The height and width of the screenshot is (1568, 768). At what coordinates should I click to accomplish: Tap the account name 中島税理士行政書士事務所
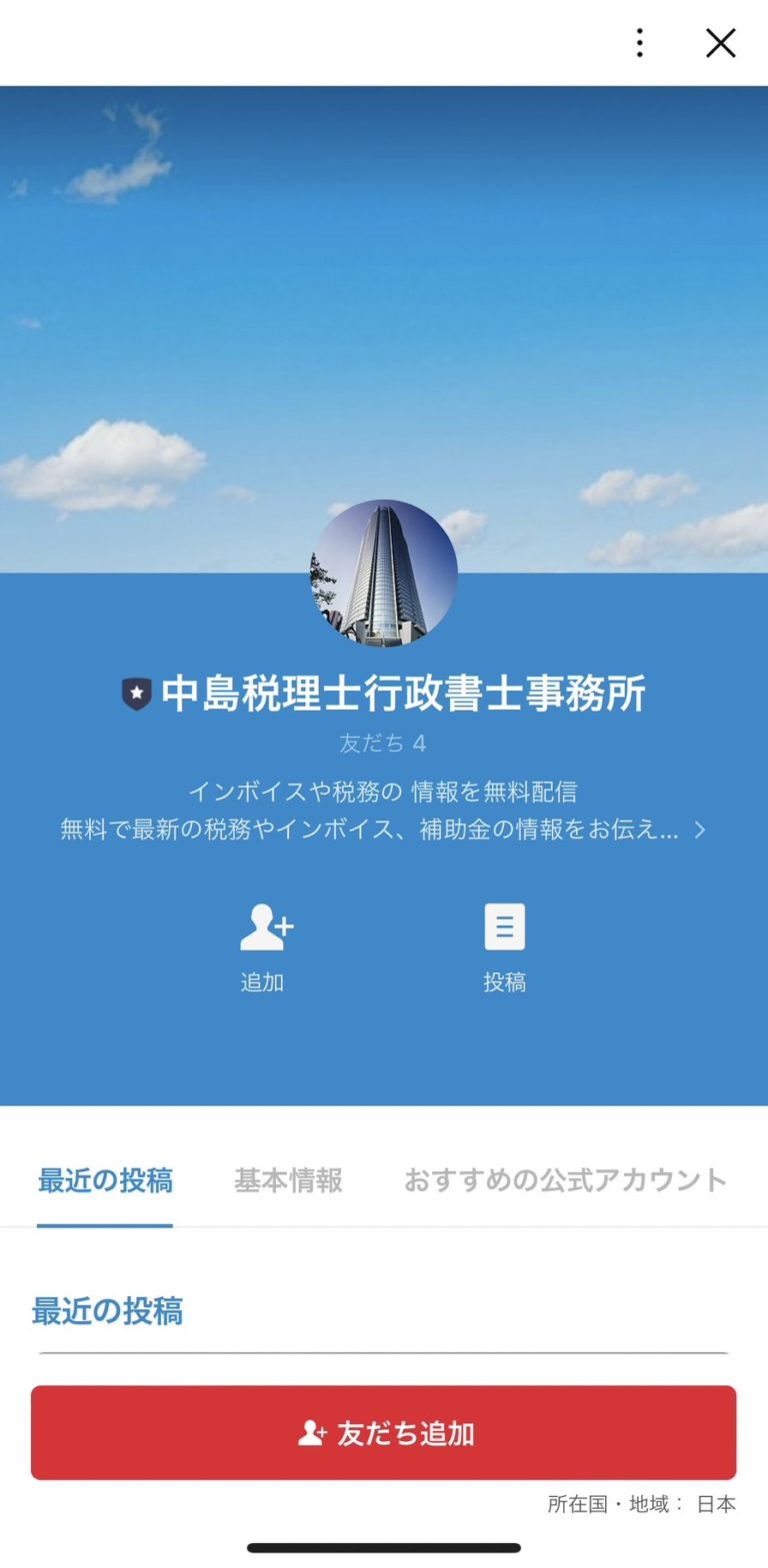coord(405,691)
